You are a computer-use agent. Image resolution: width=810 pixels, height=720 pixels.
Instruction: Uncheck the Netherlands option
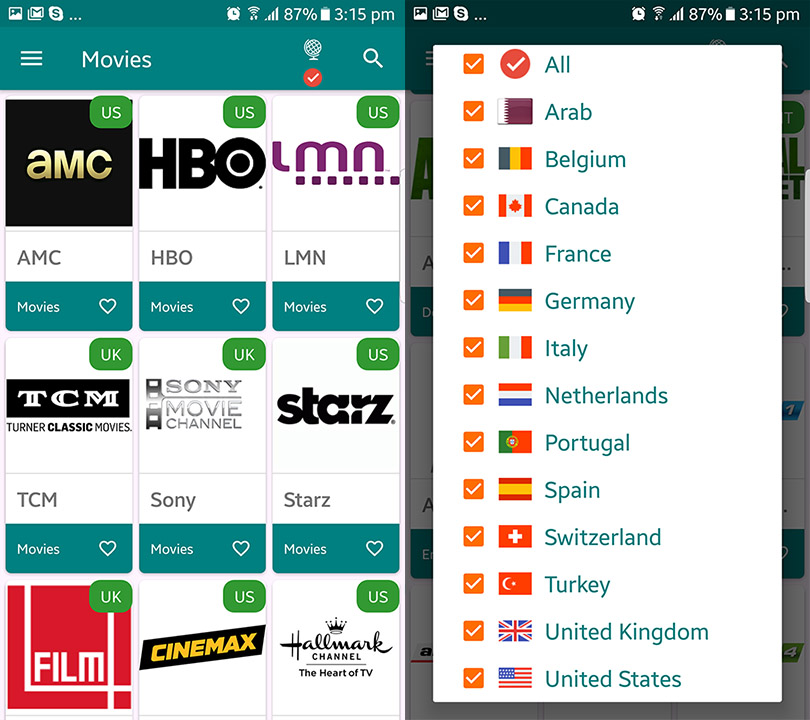[473, 396]
